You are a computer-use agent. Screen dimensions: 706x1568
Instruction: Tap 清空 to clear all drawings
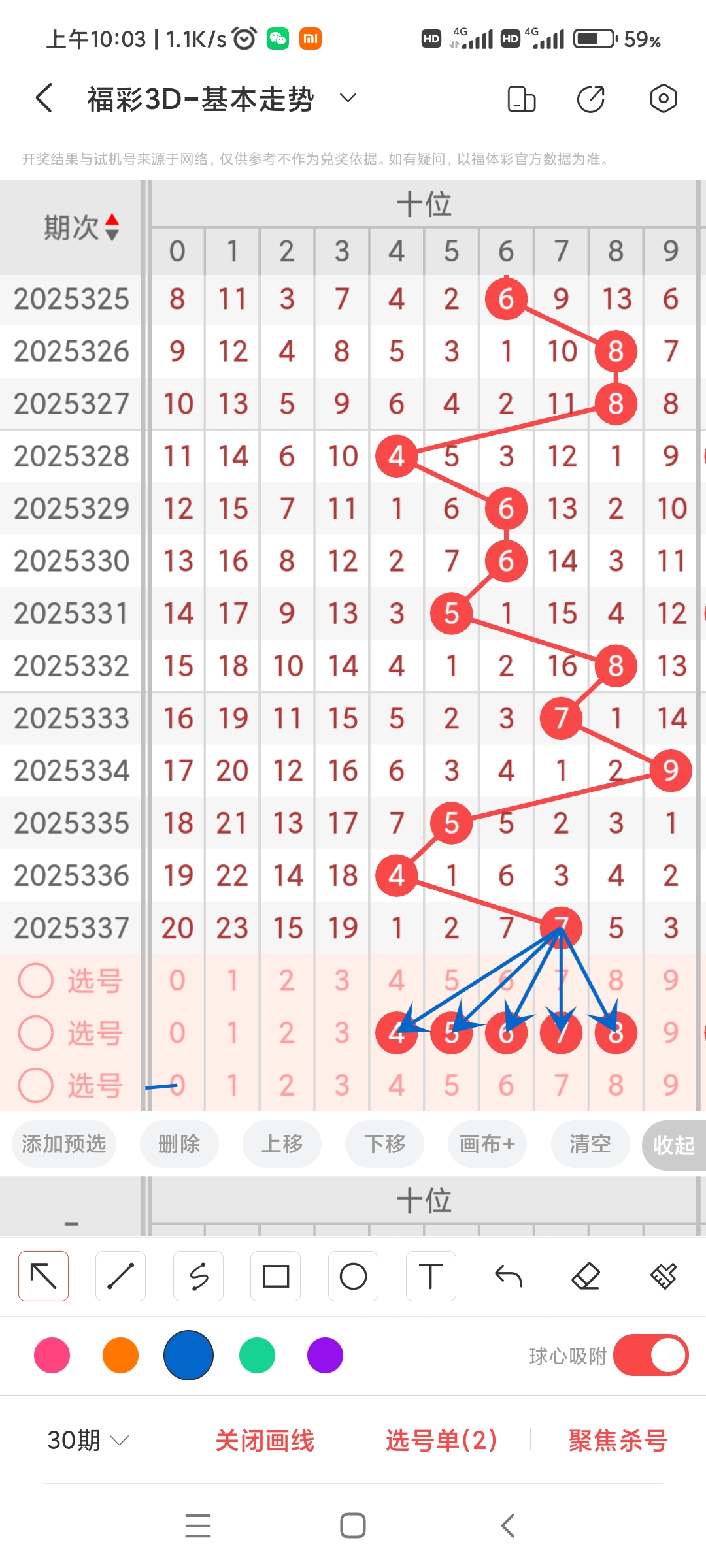(x=590, y=1144)
